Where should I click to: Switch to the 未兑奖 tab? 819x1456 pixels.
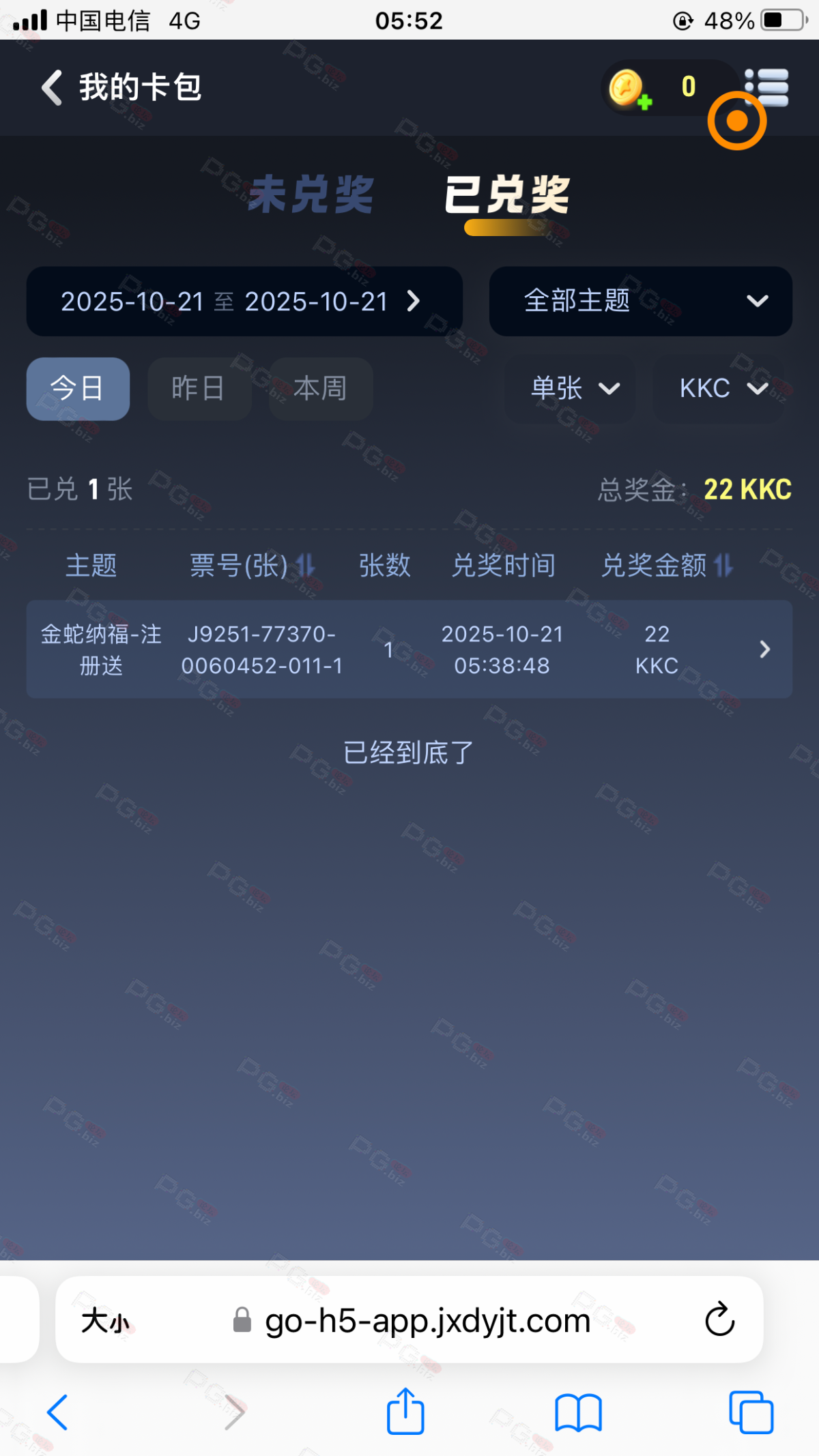click(311, 195)
